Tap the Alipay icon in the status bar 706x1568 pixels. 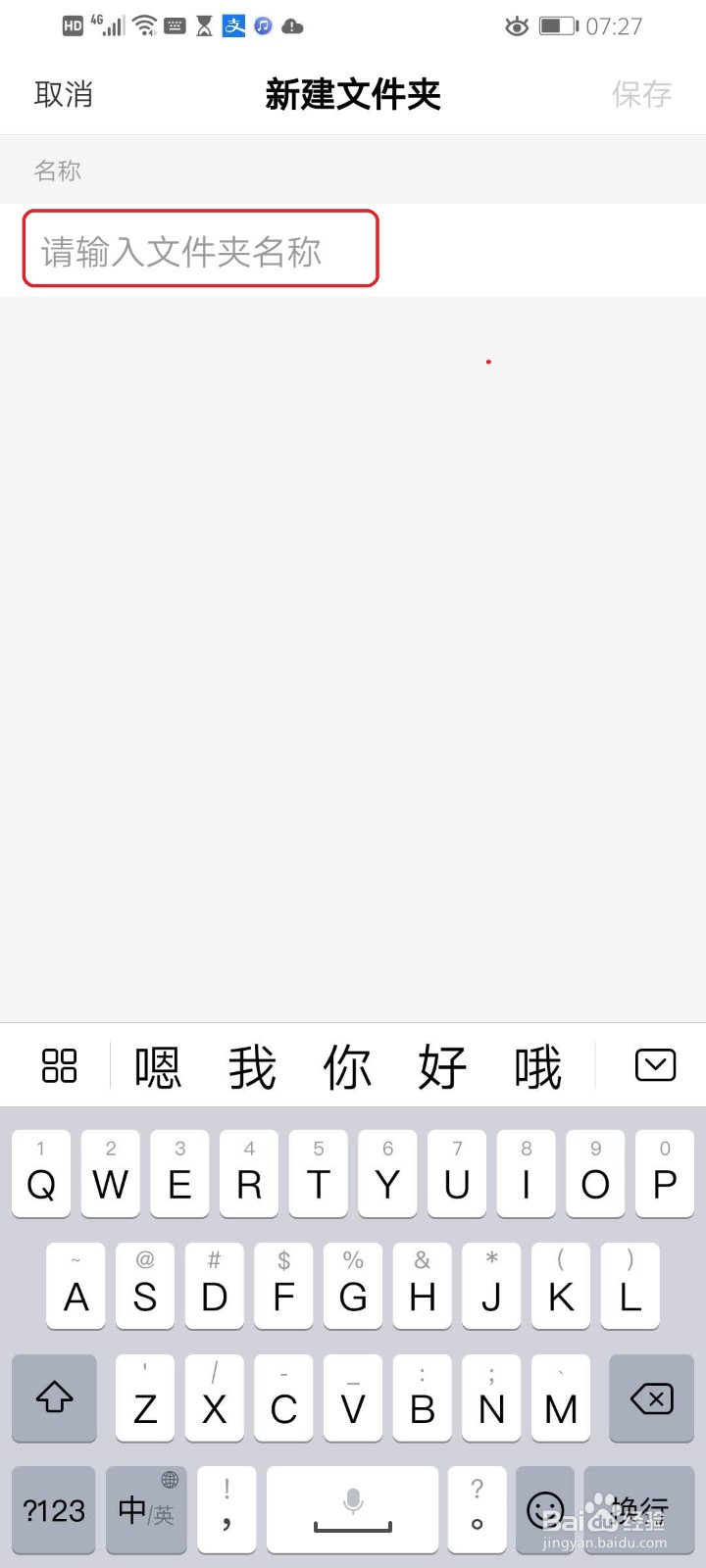[233, 26]
